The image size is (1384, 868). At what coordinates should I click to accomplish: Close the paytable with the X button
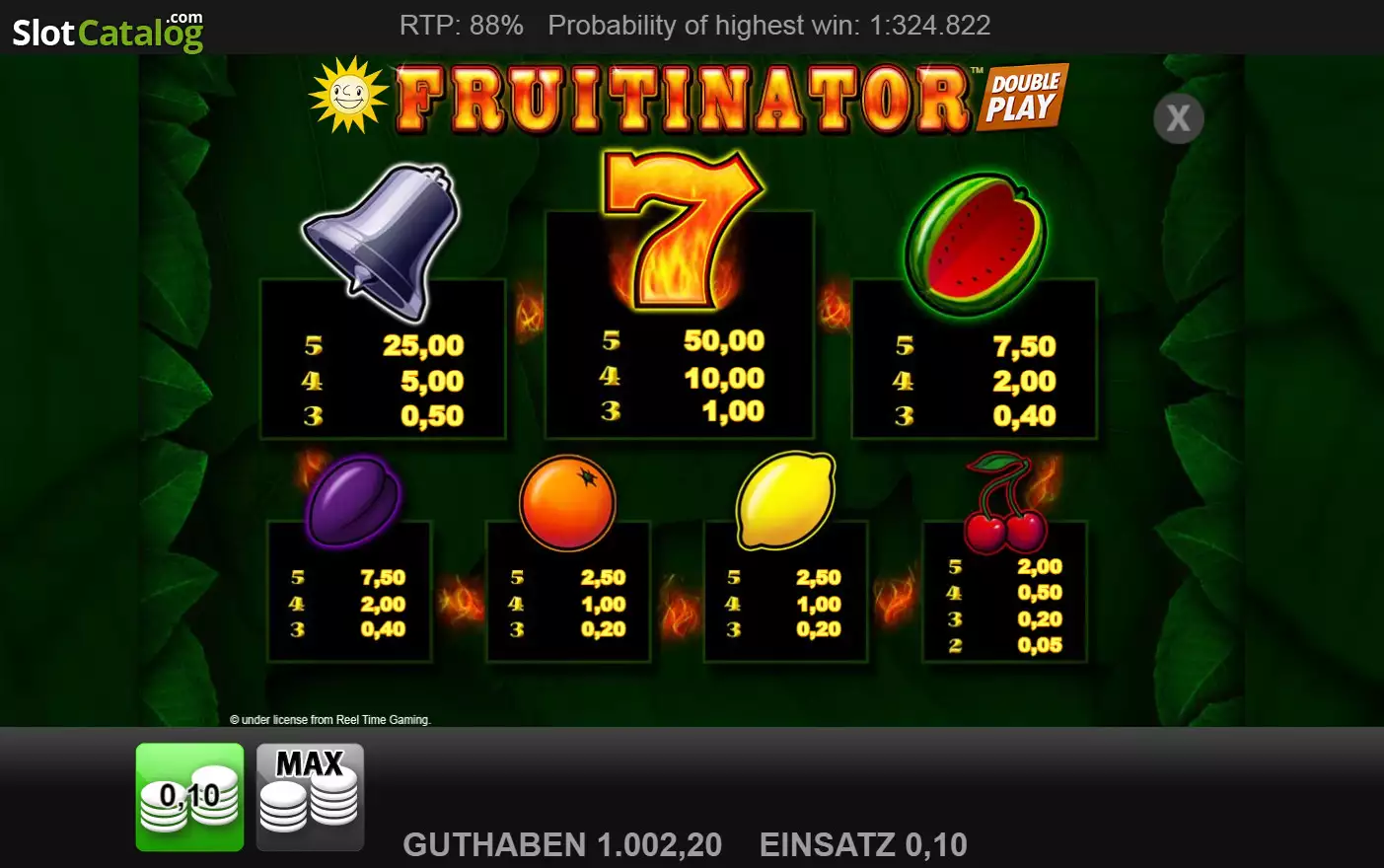(1179, 118)
